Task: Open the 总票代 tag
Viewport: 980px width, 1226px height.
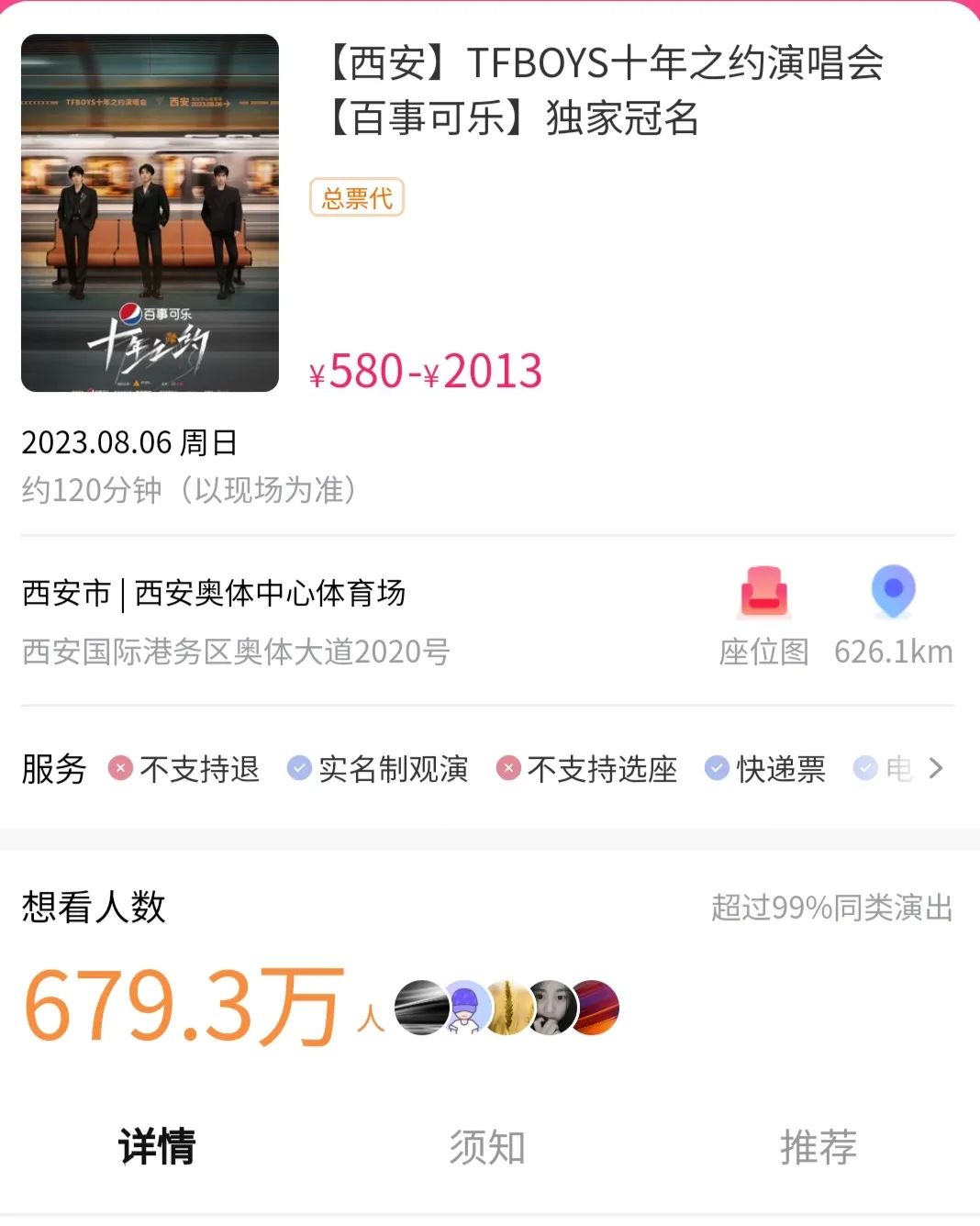Action: (x=356, y=196)
